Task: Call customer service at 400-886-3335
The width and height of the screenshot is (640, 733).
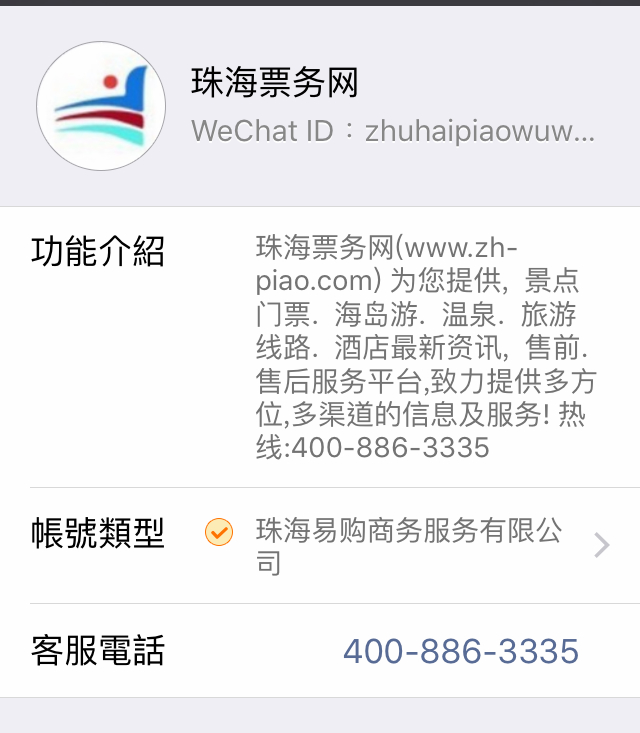Action: 461,652
